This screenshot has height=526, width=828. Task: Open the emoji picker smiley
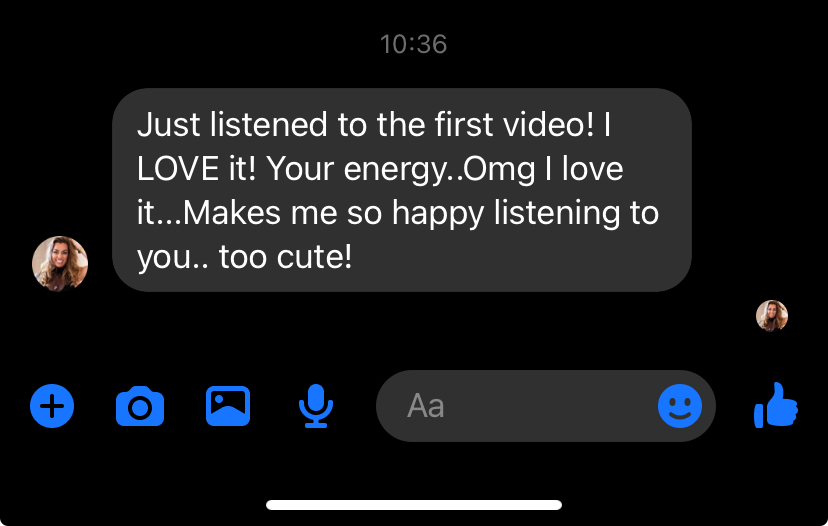click(x=680, y=406)
